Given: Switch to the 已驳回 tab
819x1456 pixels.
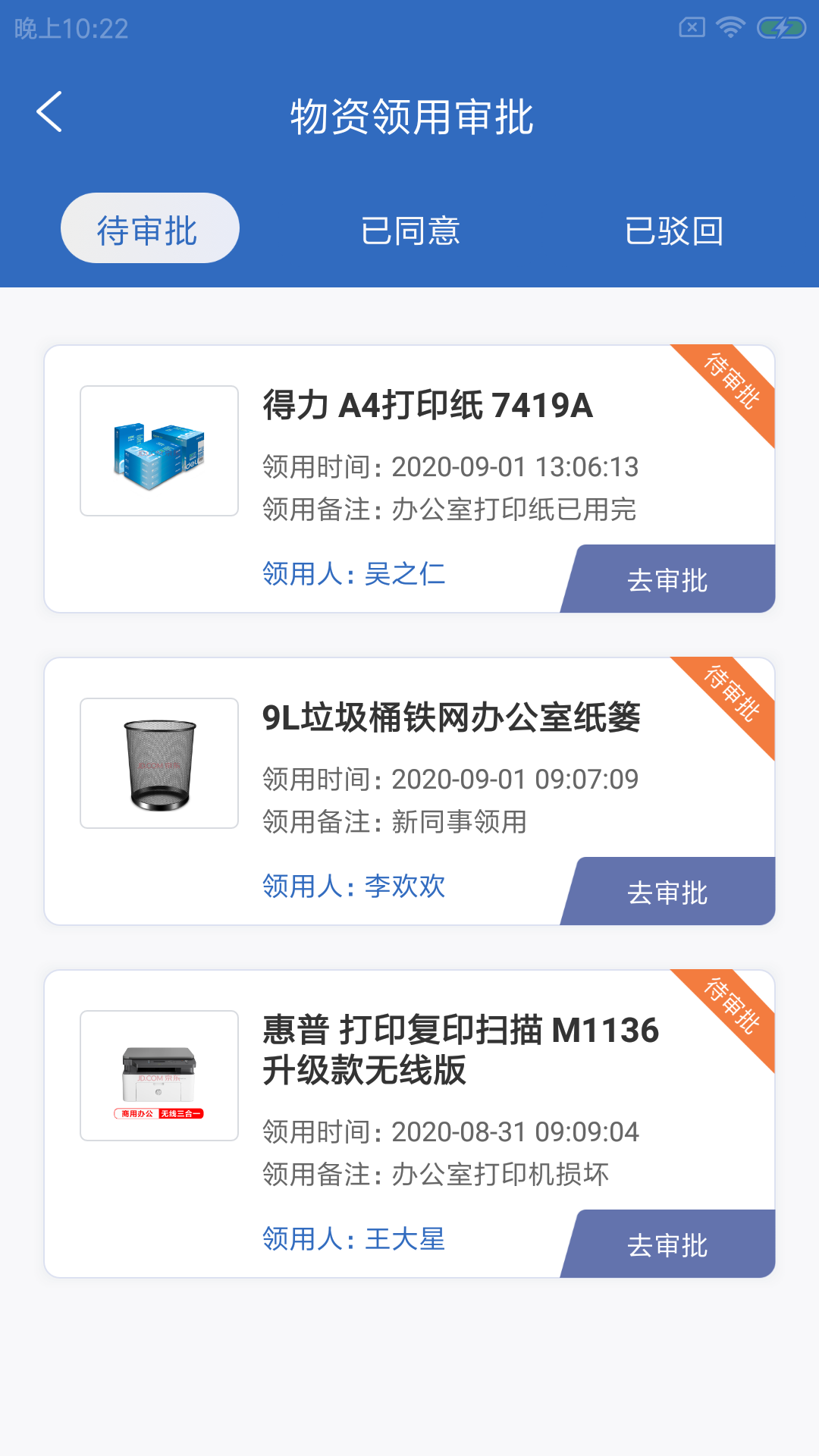Looking at the screenshot, I should pos(673,230).
